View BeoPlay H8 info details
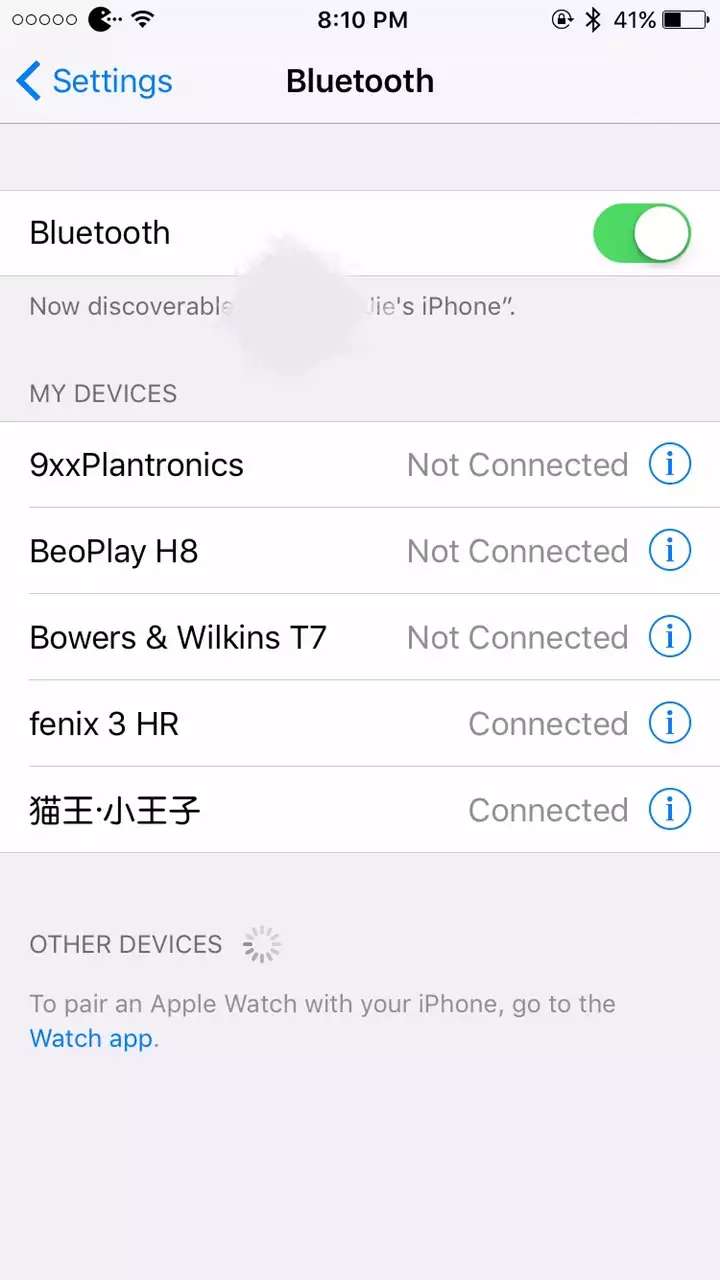Image resolution: width=720 pixels, height=1280 pixels. [x=670, y=551]
